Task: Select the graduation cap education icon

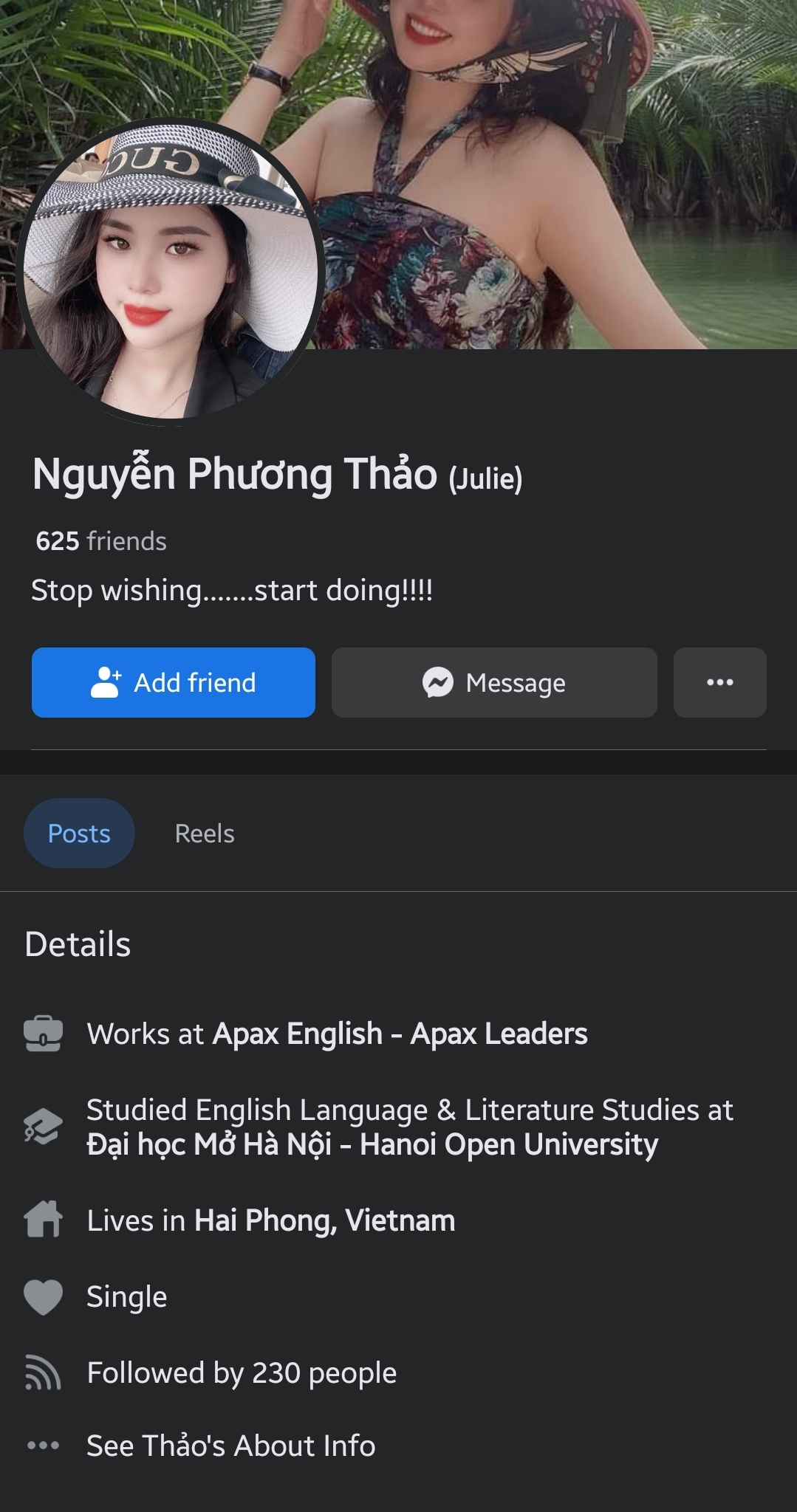Action: point(44,1126)
